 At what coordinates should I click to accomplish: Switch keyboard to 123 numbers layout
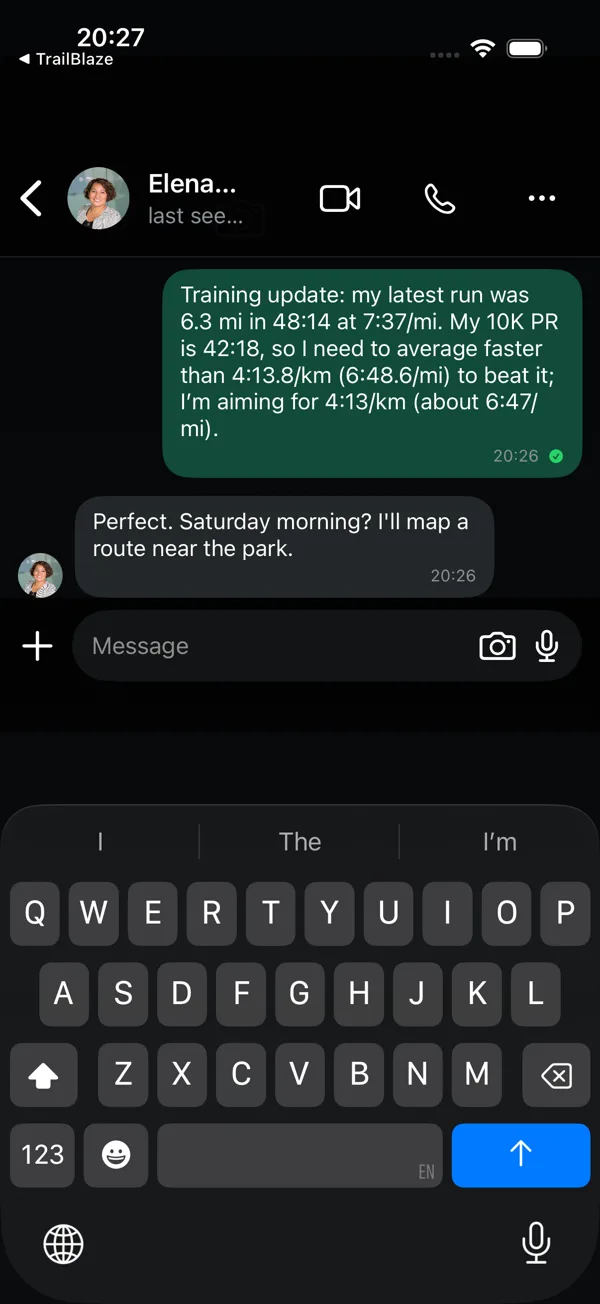click(x=42, y=1155)
